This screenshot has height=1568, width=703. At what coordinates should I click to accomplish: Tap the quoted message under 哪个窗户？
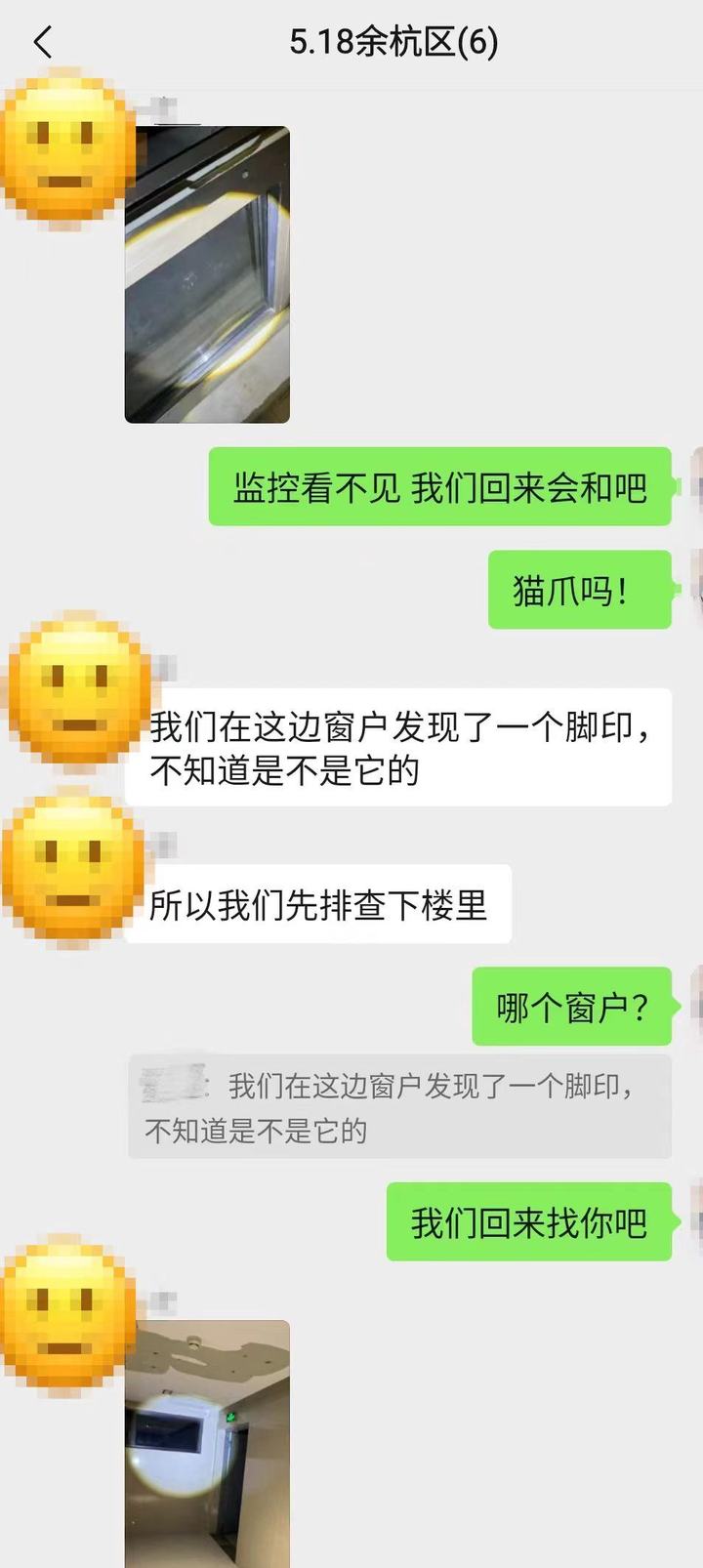(399, 1107)
